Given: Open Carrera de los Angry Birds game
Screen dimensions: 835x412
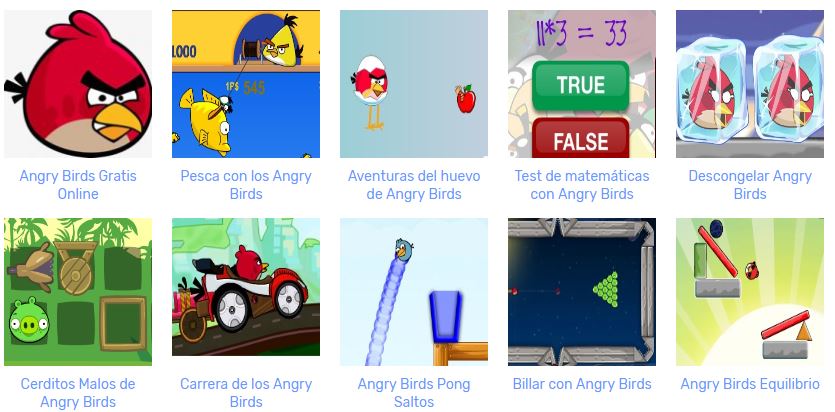Looking at the screenshot, I should 246,292.
